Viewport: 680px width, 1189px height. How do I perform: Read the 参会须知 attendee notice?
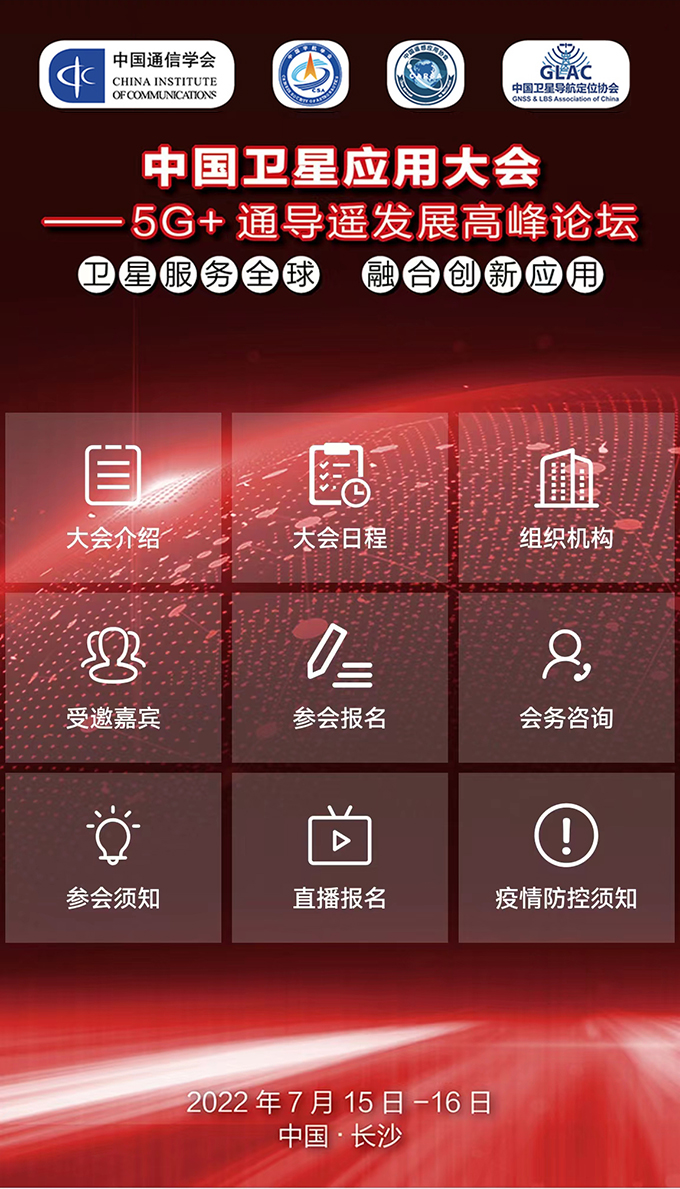[x=113, y=858]
